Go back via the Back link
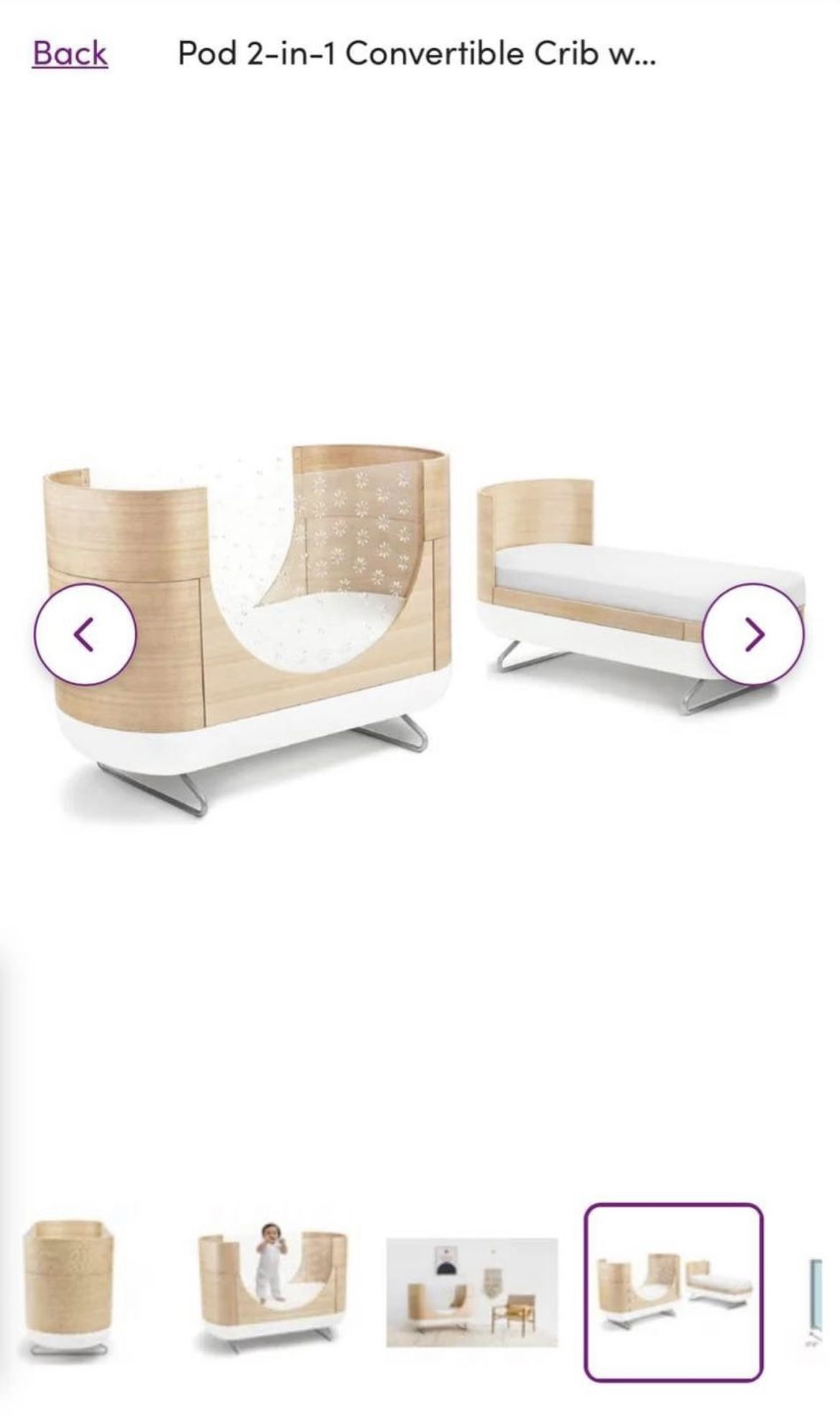 click(70, 54)
